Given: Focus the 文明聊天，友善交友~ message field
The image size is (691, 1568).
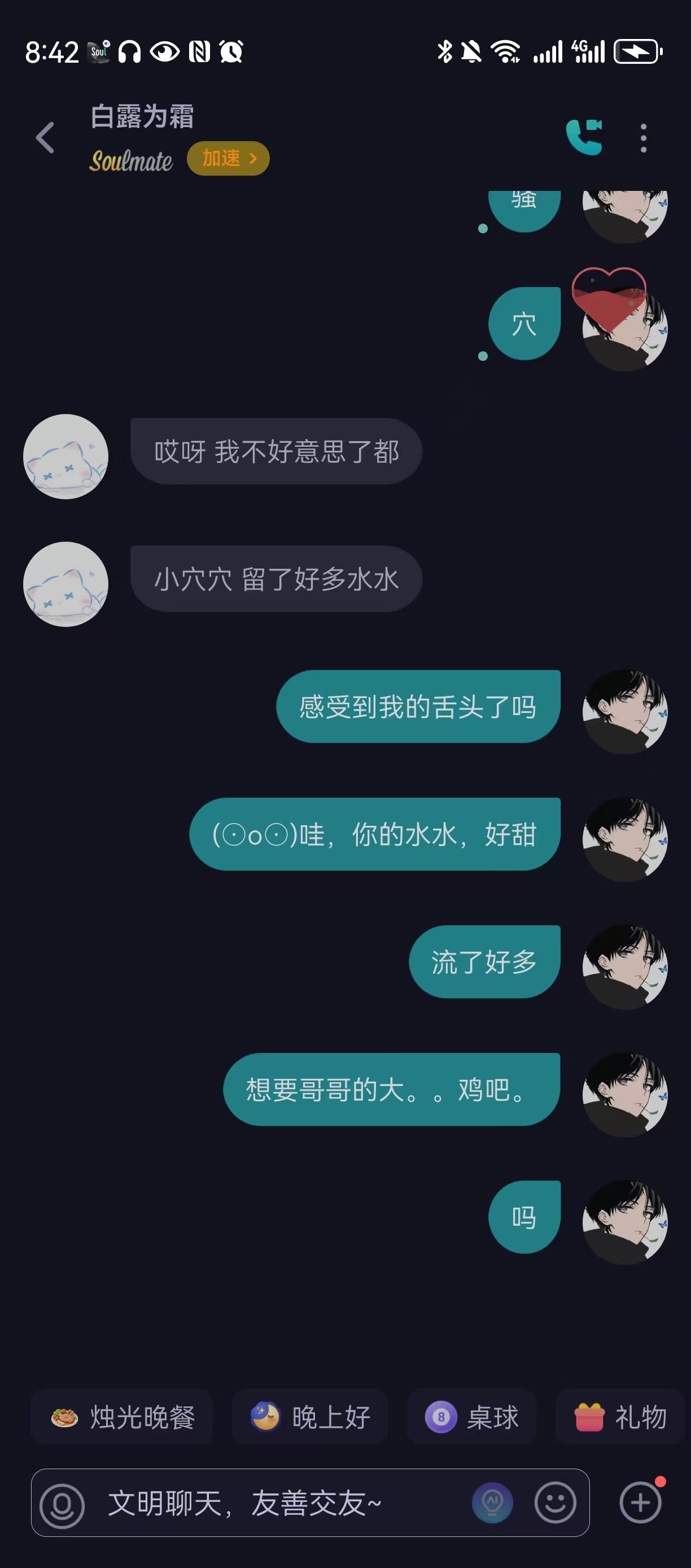Looking at the screenshot, I should [x=274, y=1504].
